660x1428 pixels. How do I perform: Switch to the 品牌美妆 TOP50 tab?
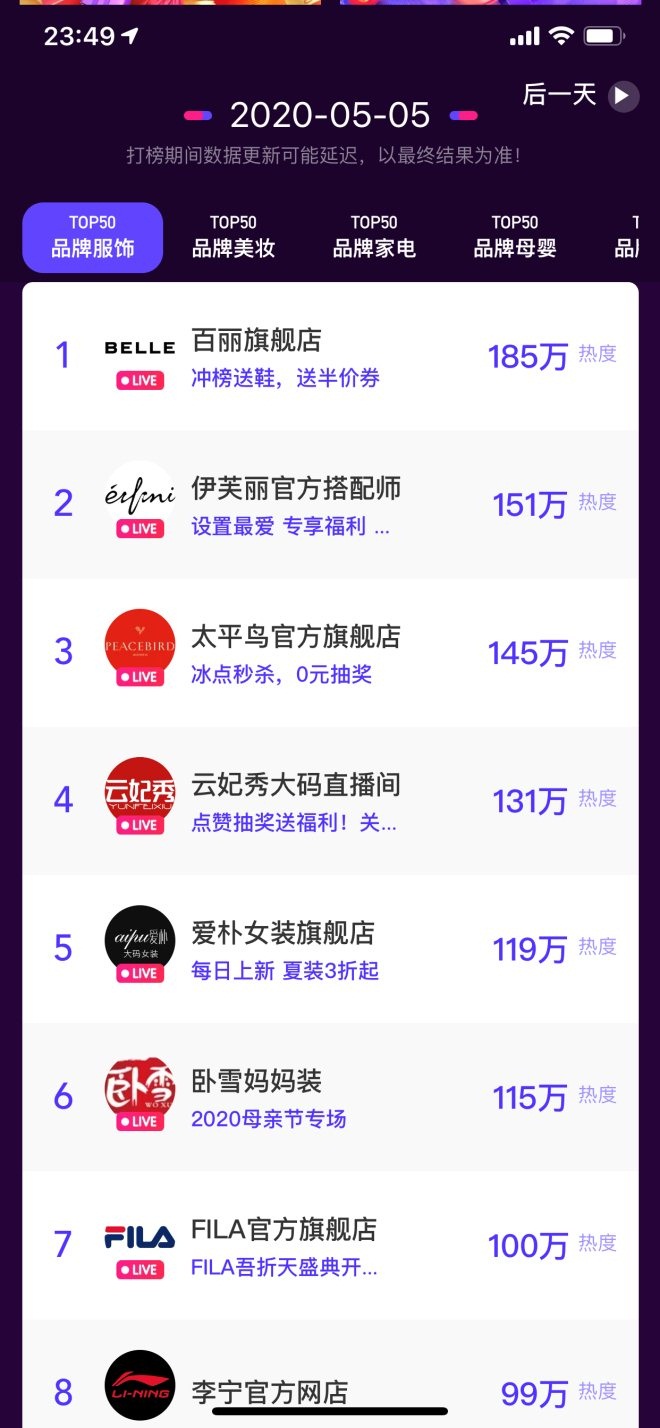click(233, 238)
